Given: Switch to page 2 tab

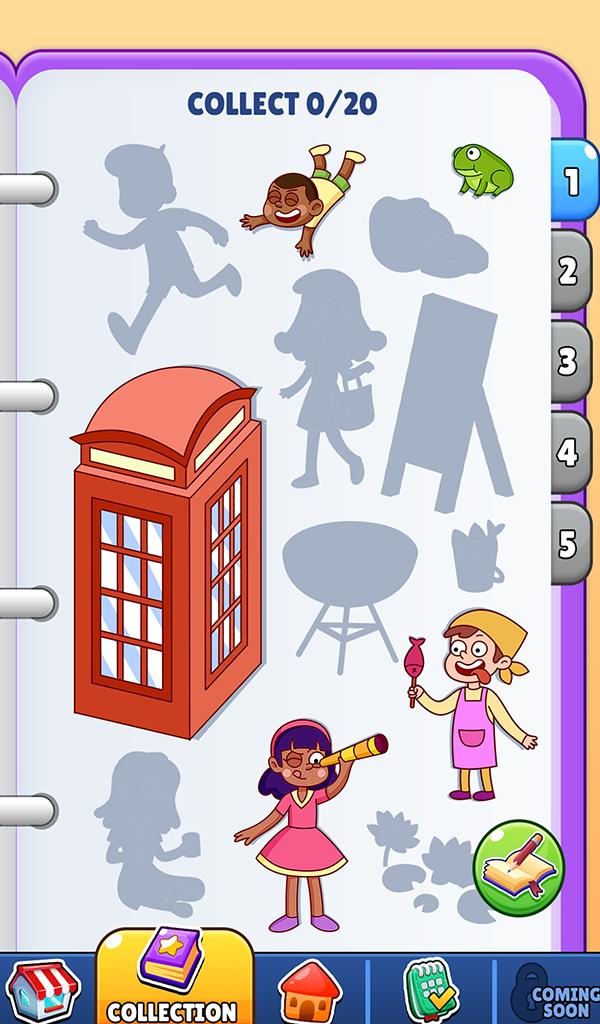Looking at the screenshot, I should [x=572, y=270].
